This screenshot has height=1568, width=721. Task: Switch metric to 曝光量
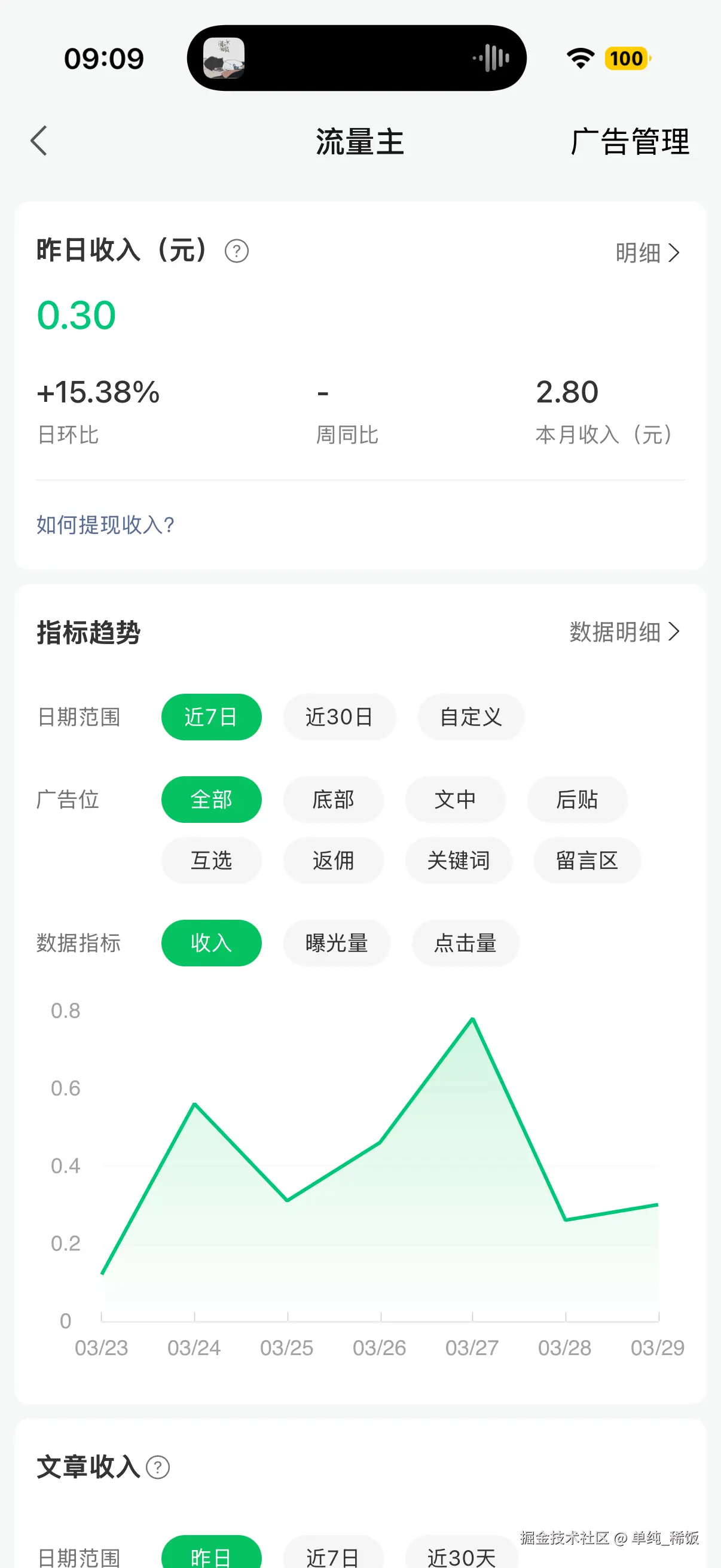click(337, 943)
